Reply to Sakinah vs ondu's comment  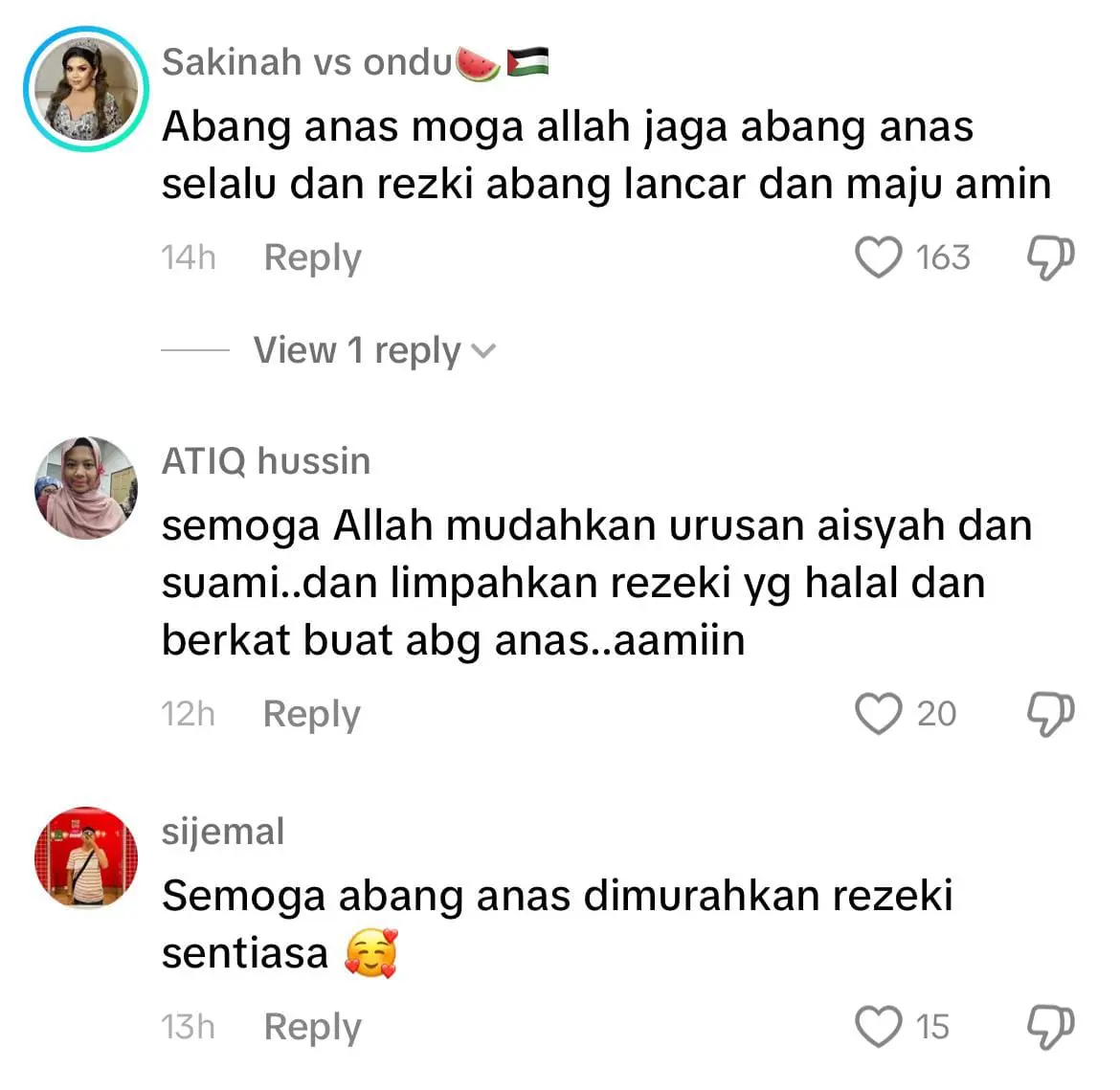[x=312, y=257]
